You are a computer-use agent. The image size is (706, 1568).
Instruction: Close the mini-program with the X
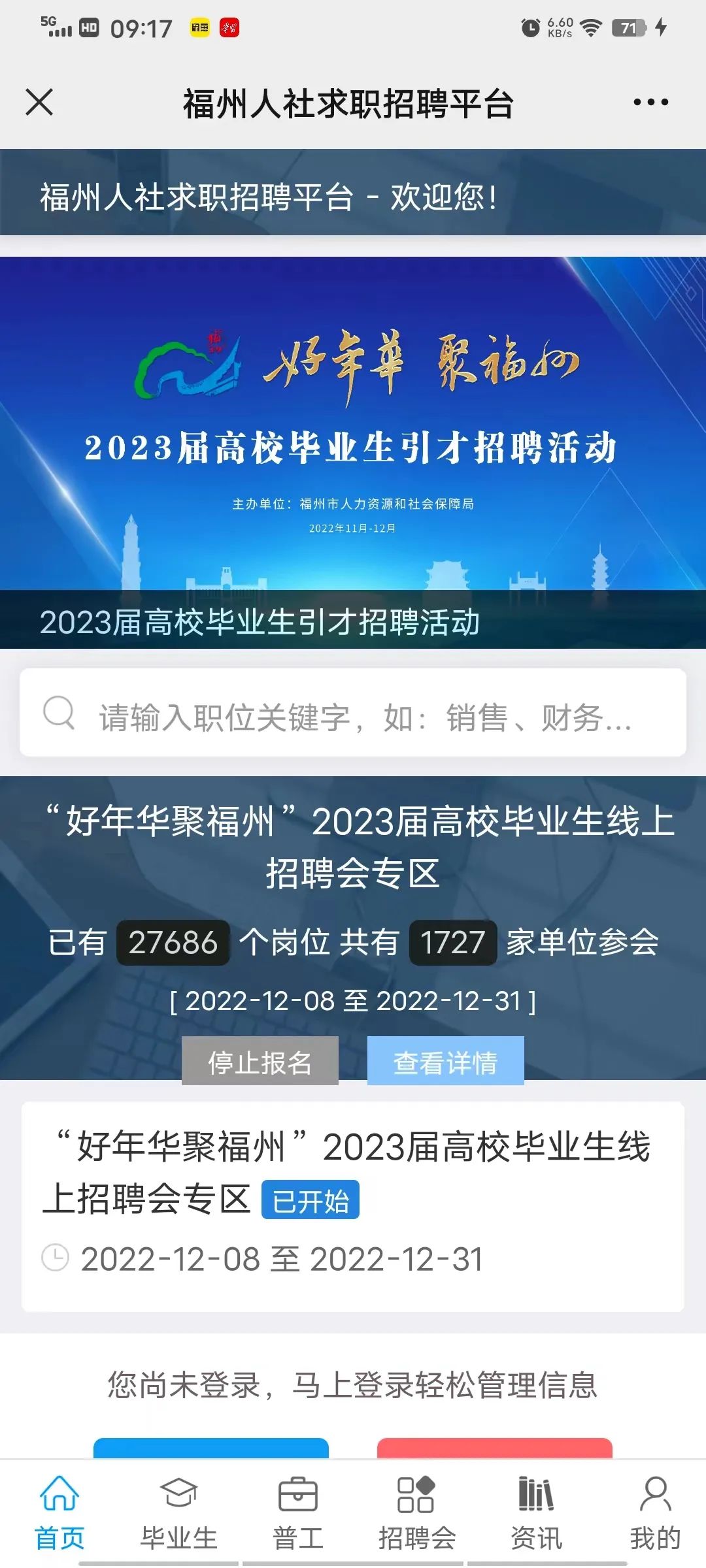point(39,102)
